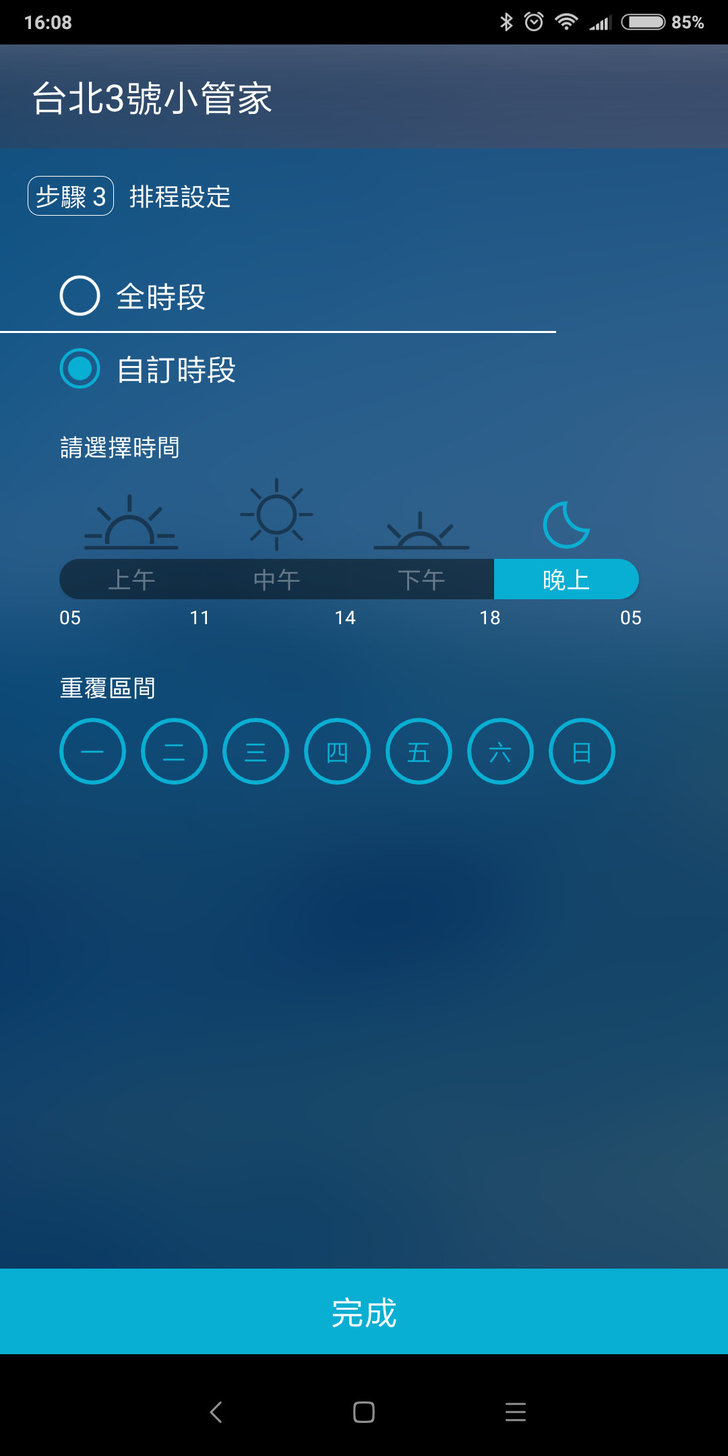Image resolution: width=728 pixels, height=1456 pixels.
Task: Choose the 中午 time segment
Action: [276, 579]
